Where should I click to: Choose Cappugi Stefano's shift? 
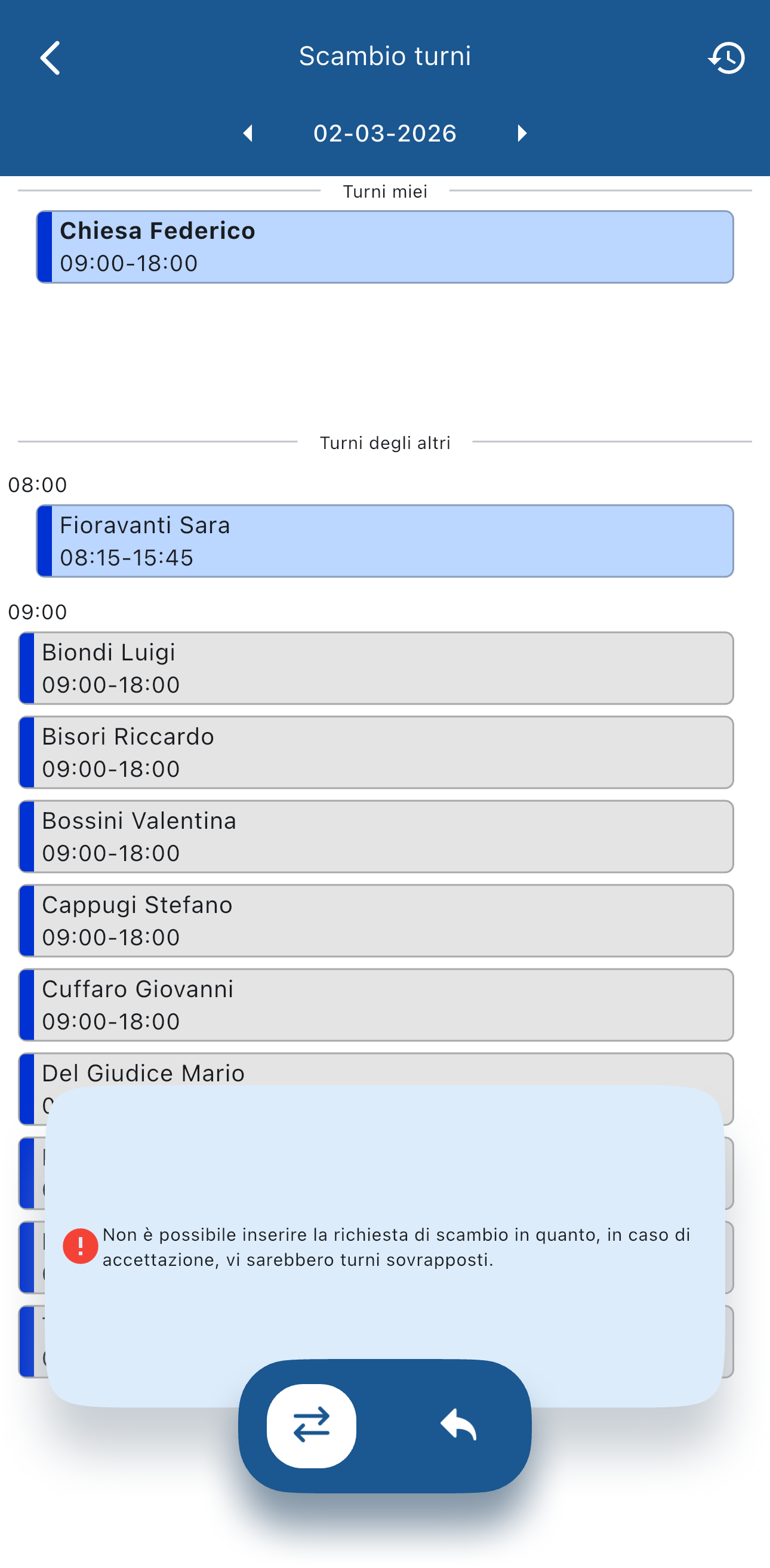375,920
